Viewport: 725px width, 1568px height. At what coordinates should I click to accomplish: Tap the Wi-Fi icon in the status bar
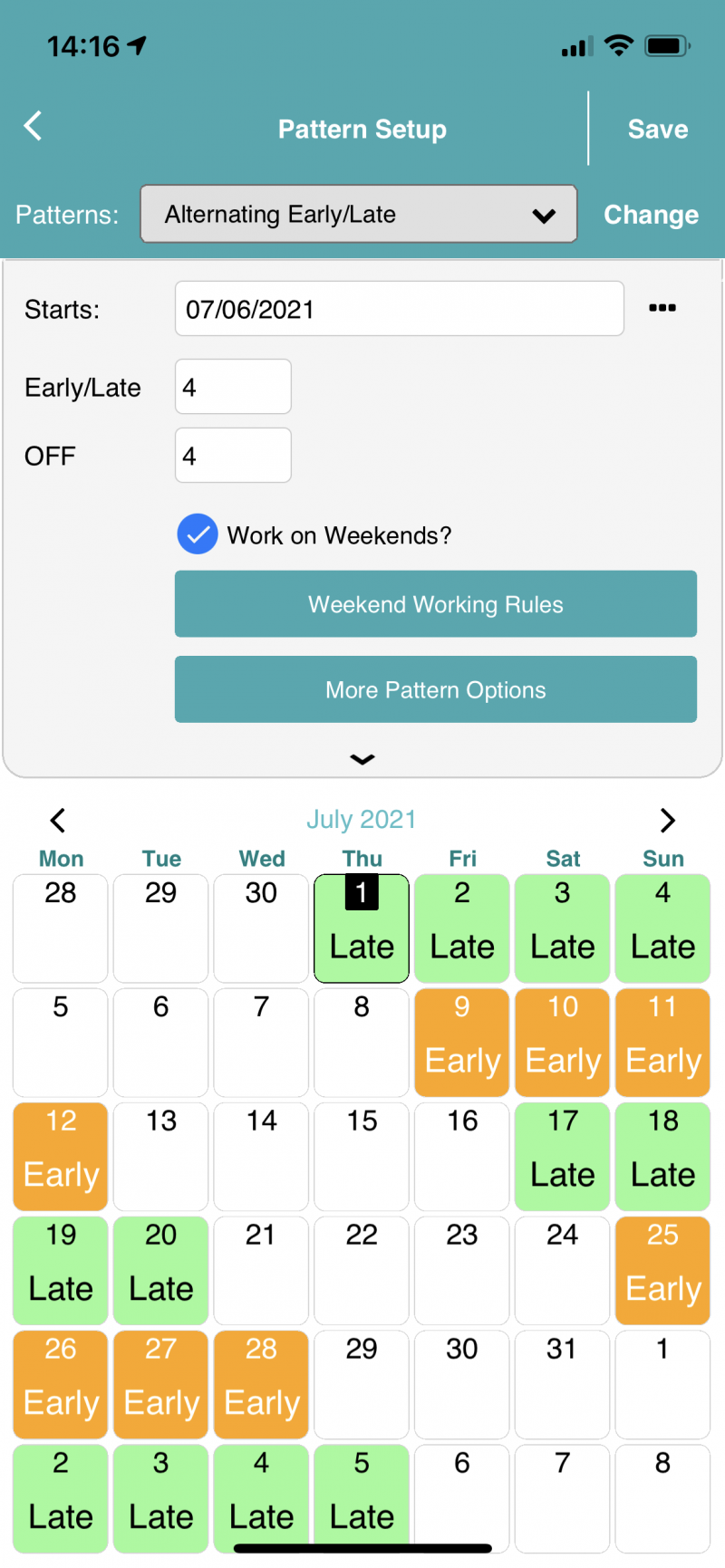[619, 45]
